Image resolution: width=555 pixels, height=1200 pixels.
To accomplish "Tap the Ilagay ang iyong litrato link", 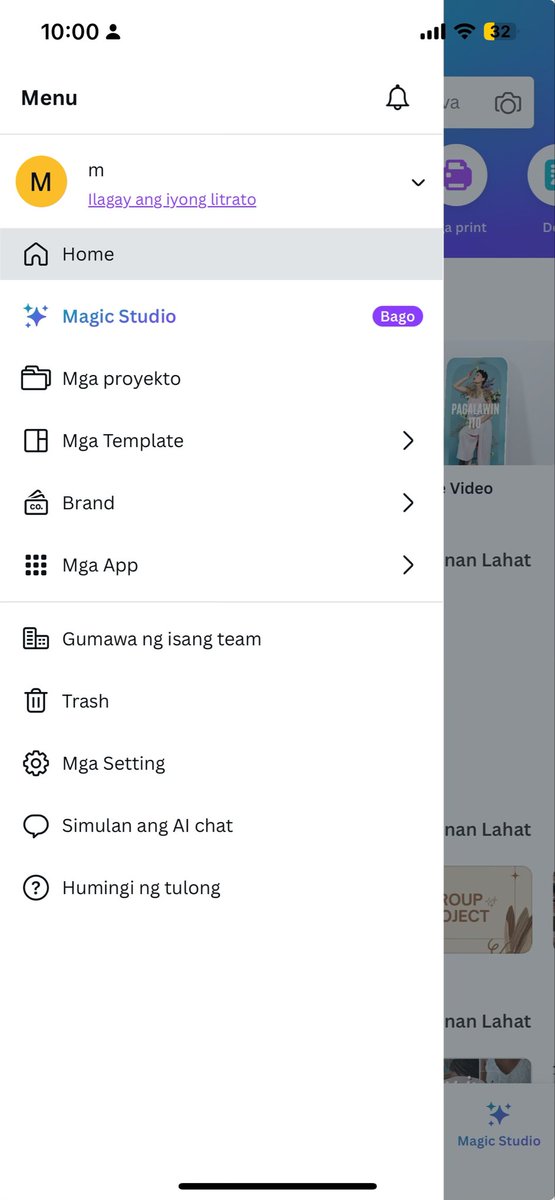I will (x=172, y=199).
